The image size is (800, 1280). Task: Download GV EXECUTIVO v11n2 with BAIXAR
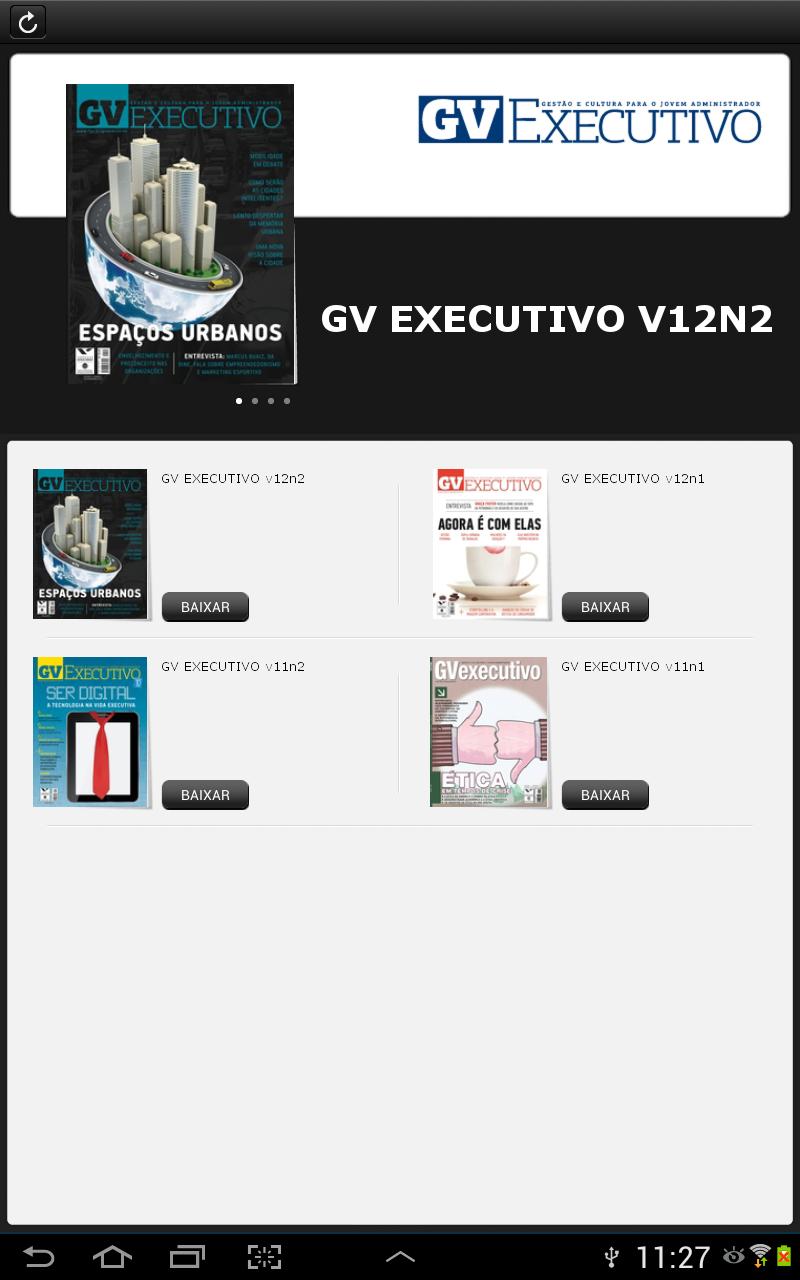(205, 794)
